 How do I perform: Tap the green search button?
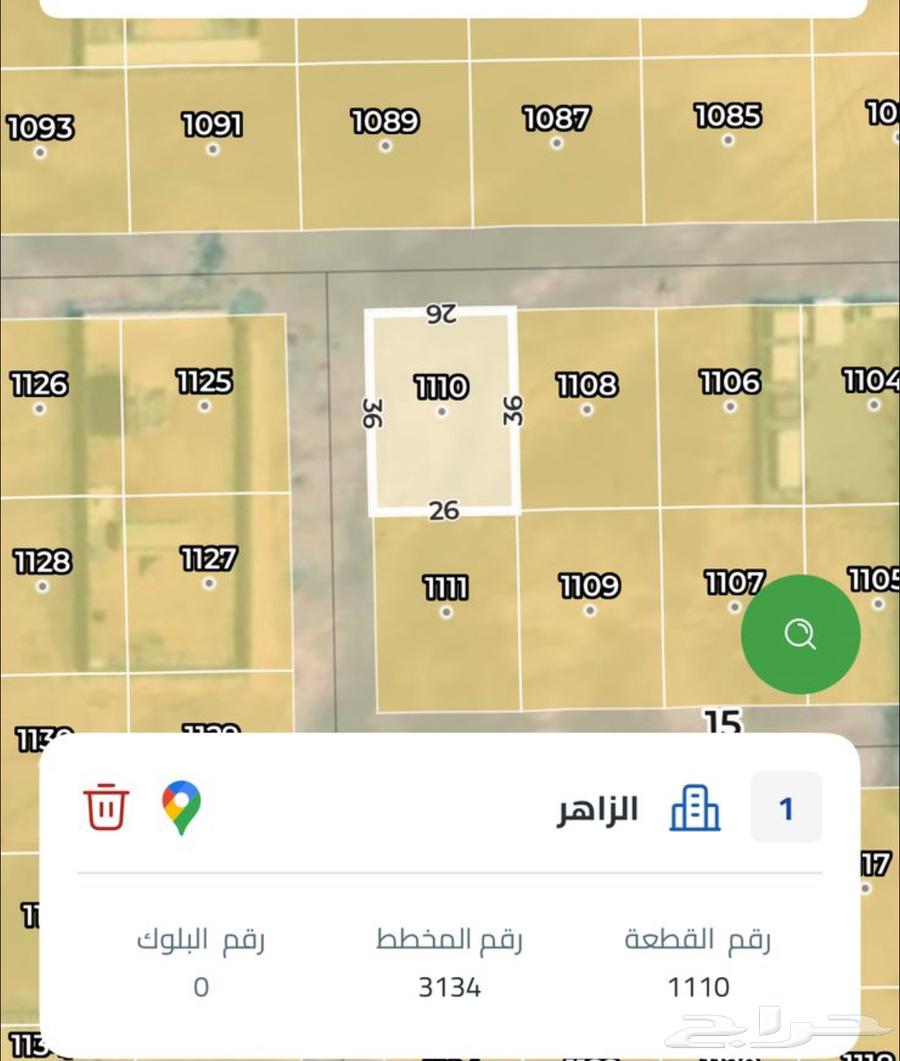pyautogui.click(x=800, y=634)
